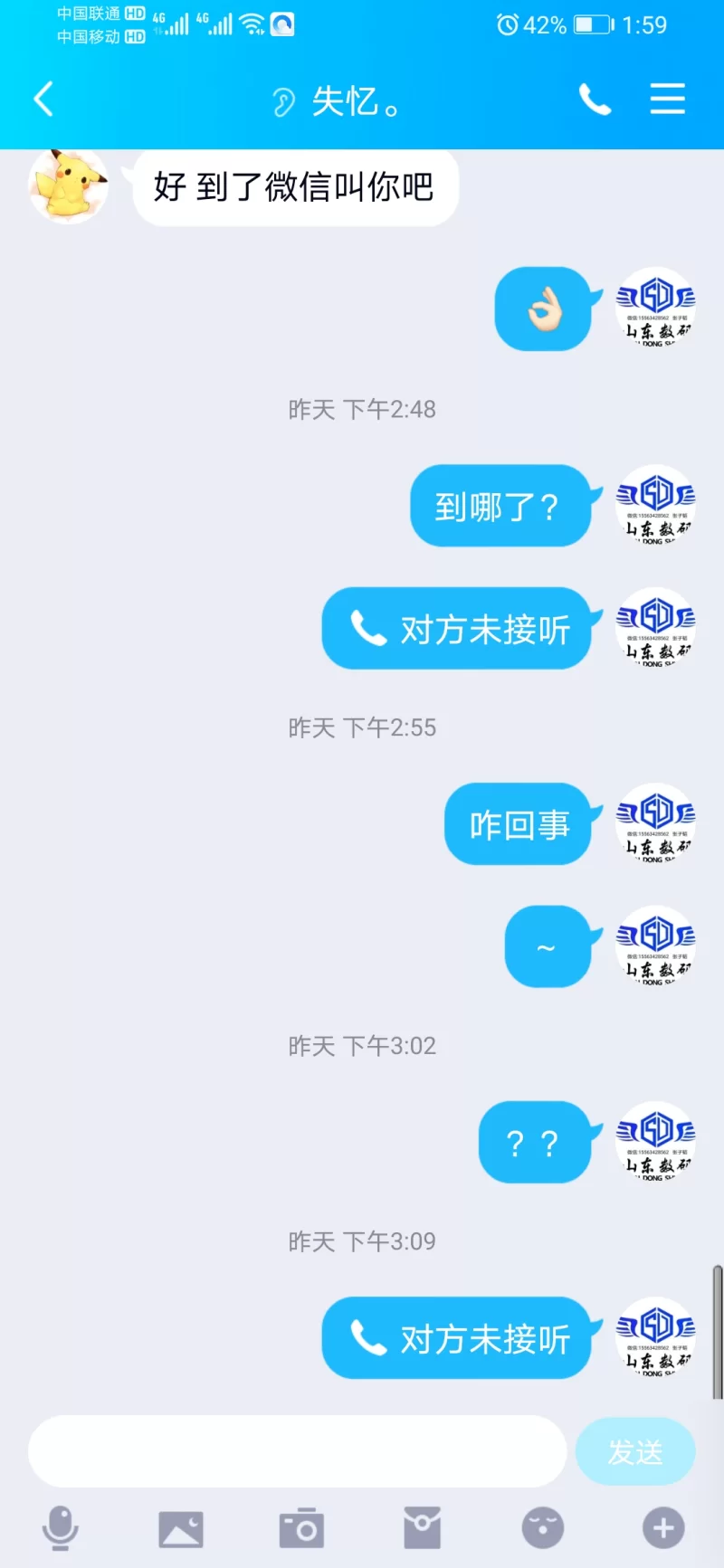Redial from the last 对方未接听 call bubble

click(x=458, y=1338)
